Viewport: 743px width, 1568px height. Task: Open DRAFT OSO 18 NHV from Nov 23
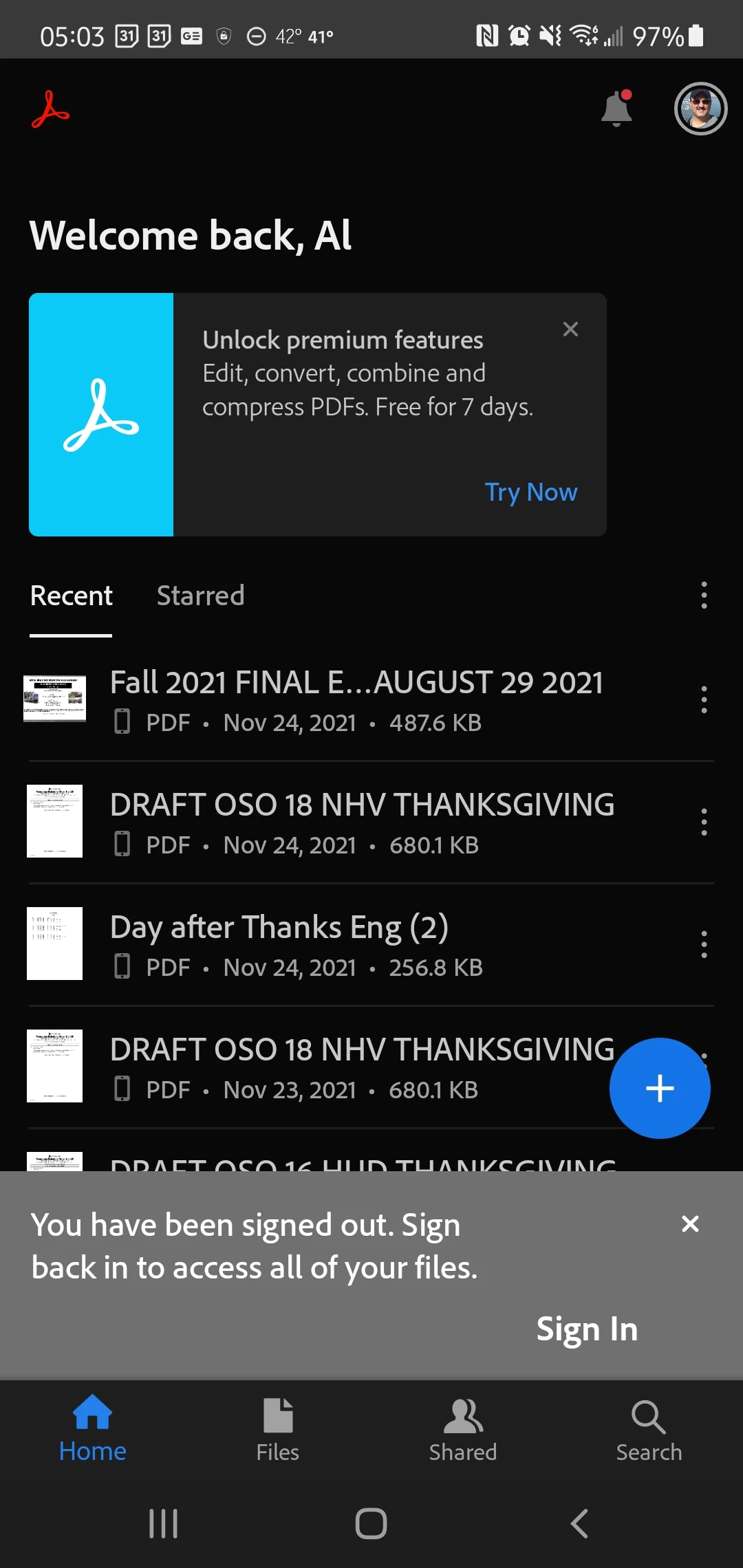coord(362,1067)
